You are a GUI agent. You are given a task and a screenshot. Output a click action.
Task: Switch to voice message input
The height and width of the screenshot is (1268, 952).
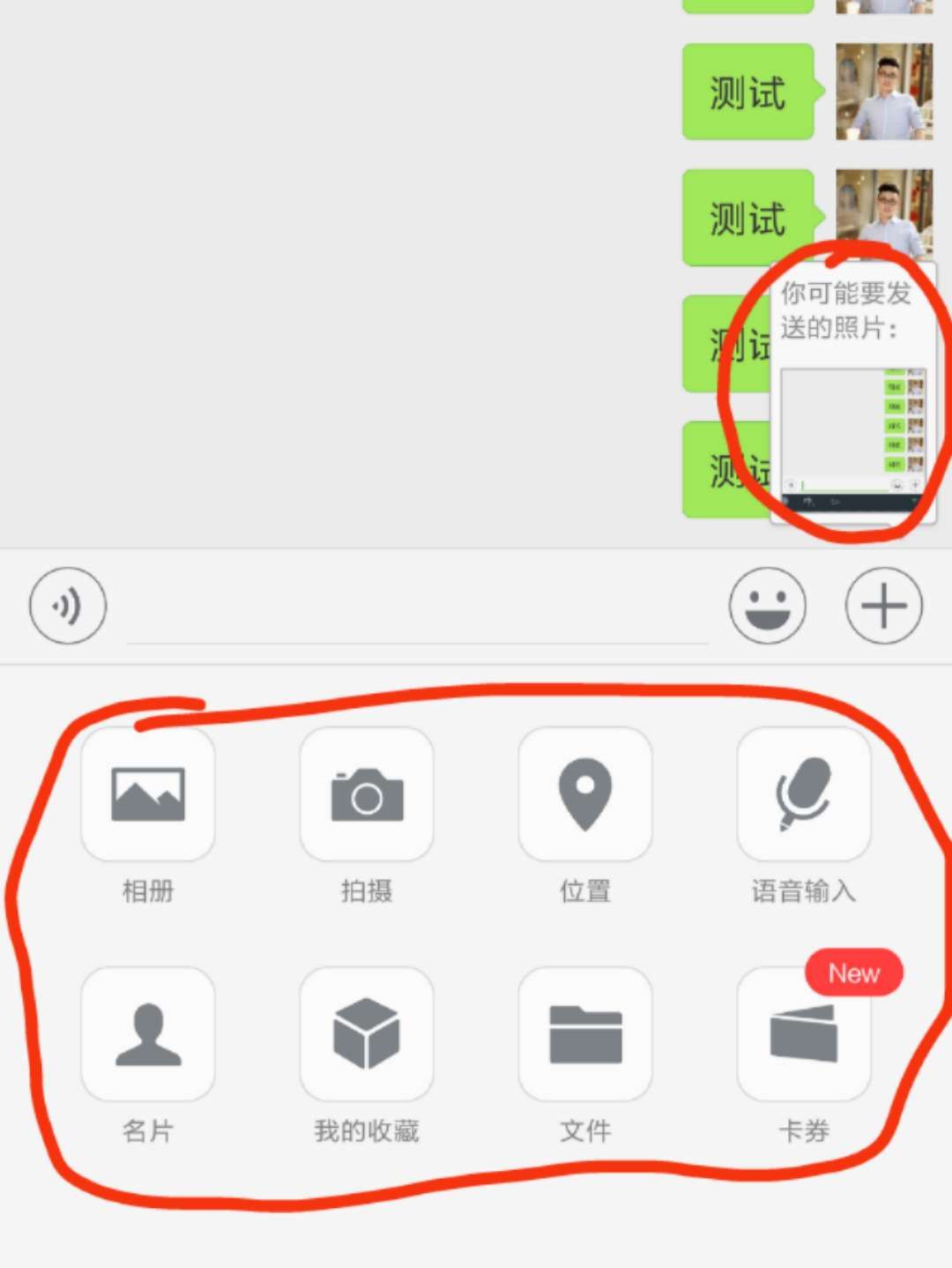tap(68, 606)
